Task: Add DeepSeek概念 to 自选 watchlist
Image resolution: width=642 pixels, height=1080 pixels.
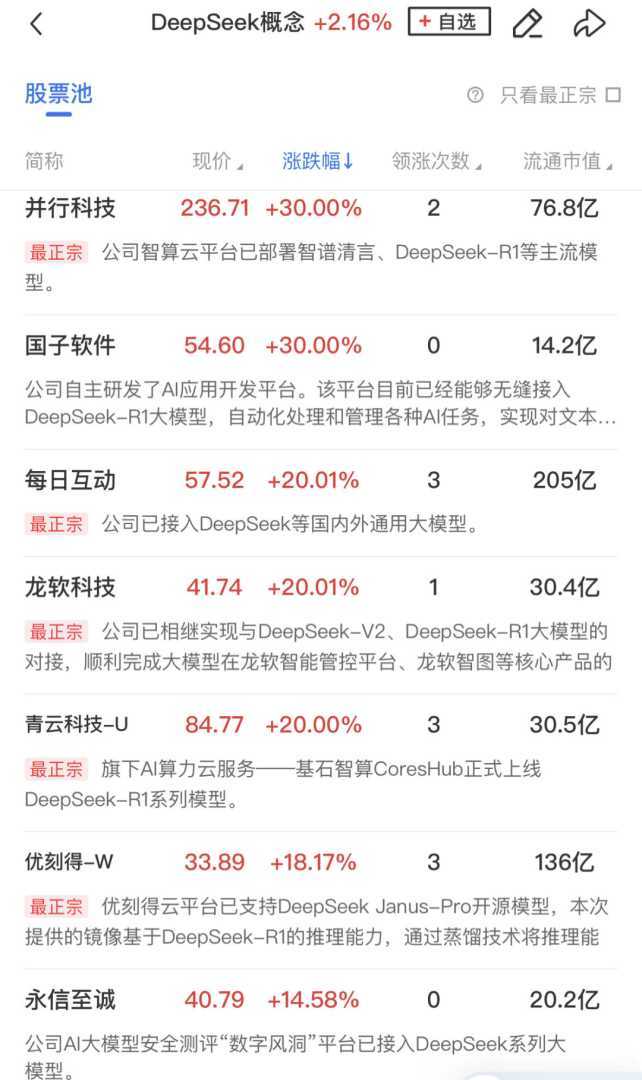Action: (449, 22)
